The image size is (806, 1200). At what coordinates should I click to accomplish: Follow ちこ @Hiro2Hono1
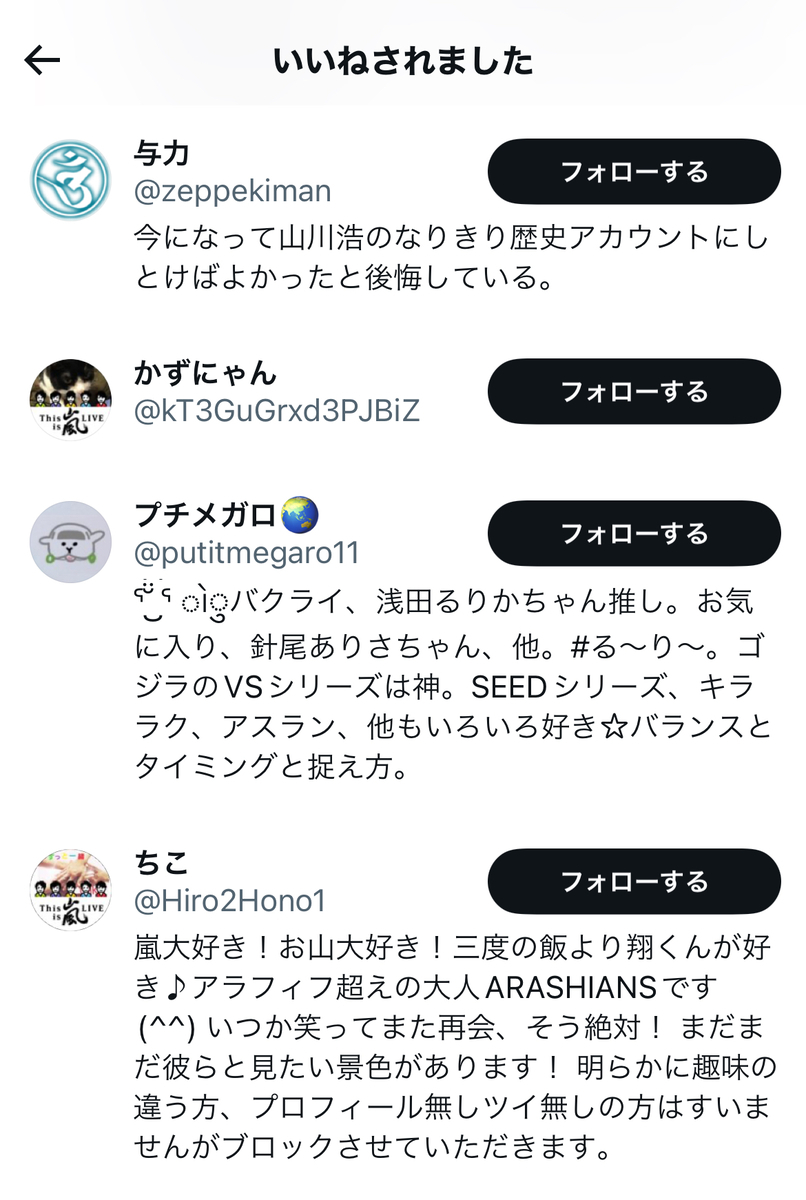point(633,882)
